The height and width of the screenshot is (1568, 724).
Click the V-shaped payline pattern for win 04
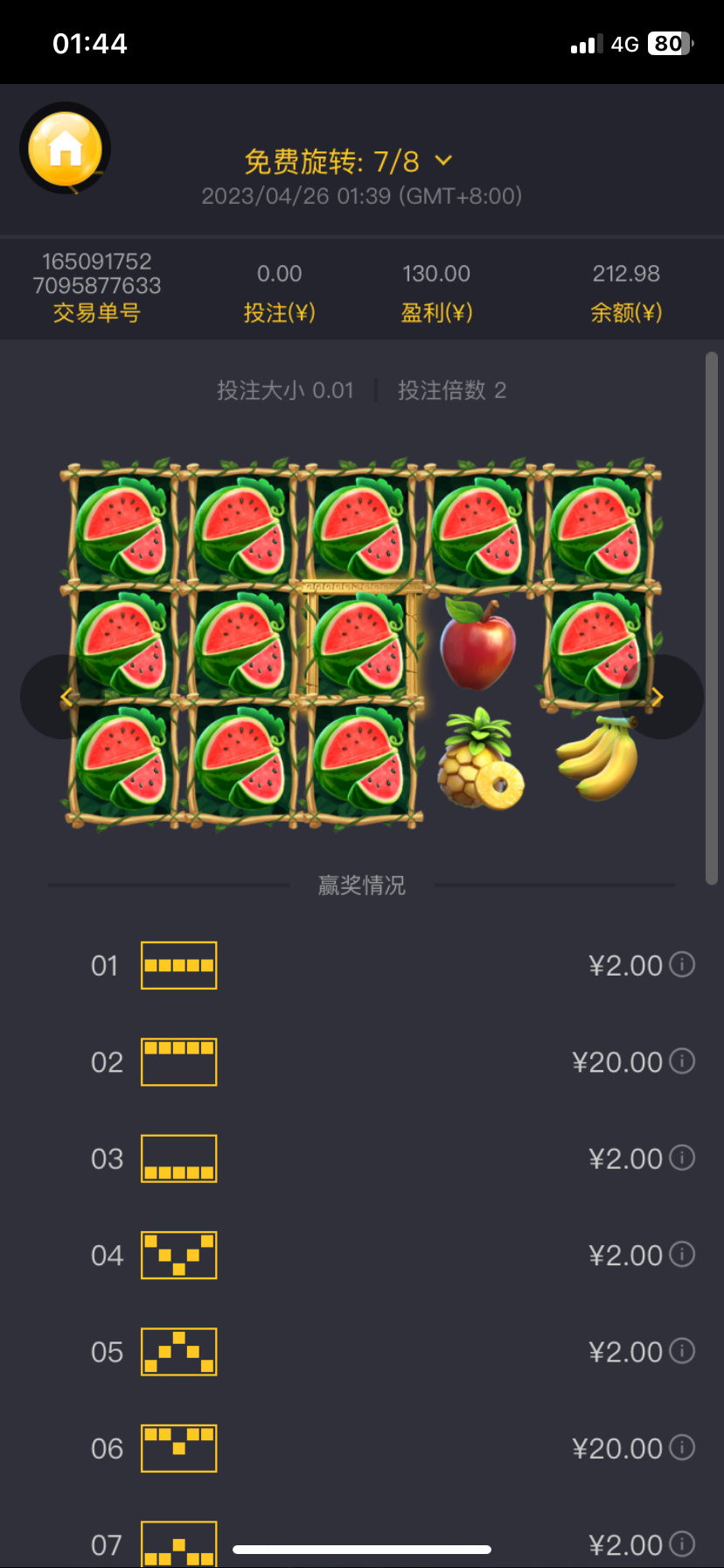click(178, 1255)
